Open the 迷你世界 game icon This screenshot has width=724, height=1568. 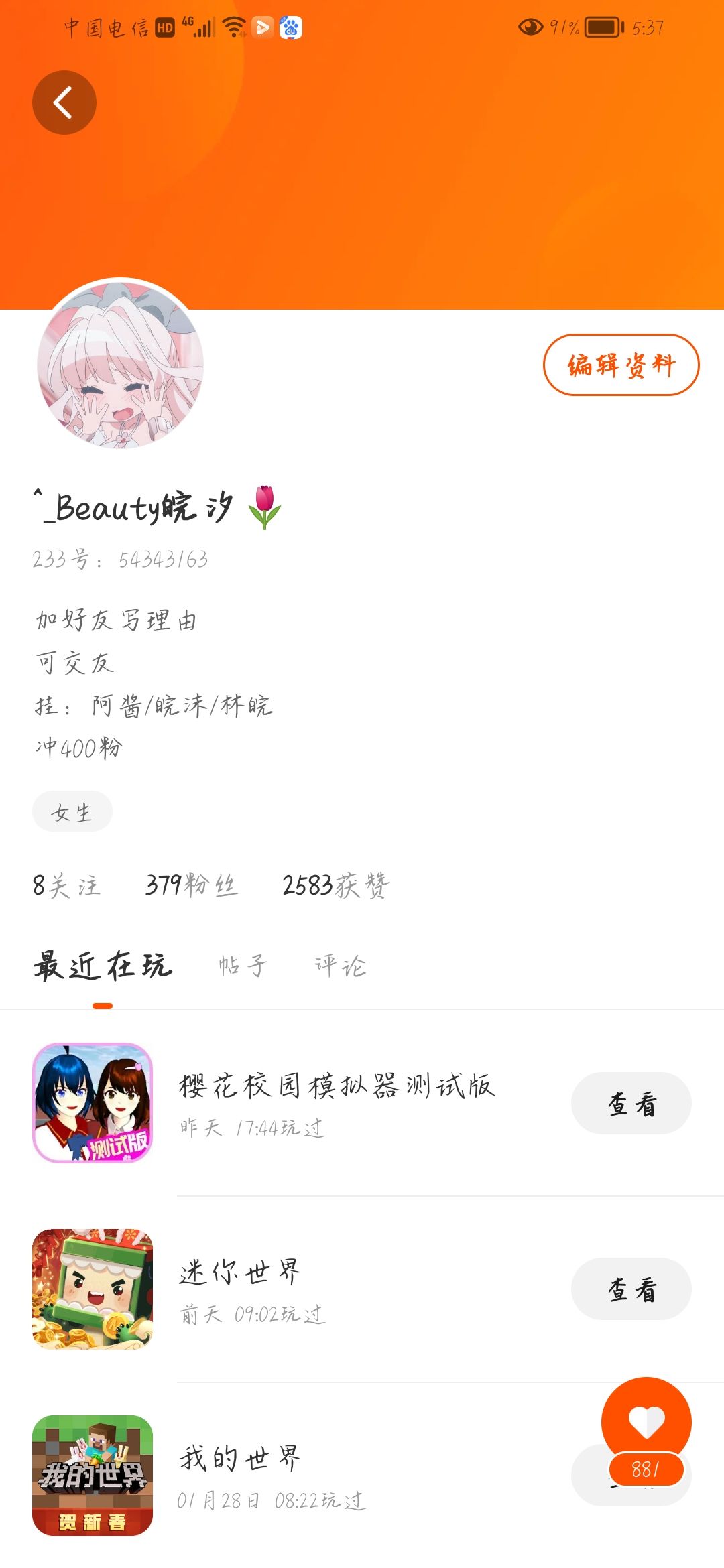93,1289
